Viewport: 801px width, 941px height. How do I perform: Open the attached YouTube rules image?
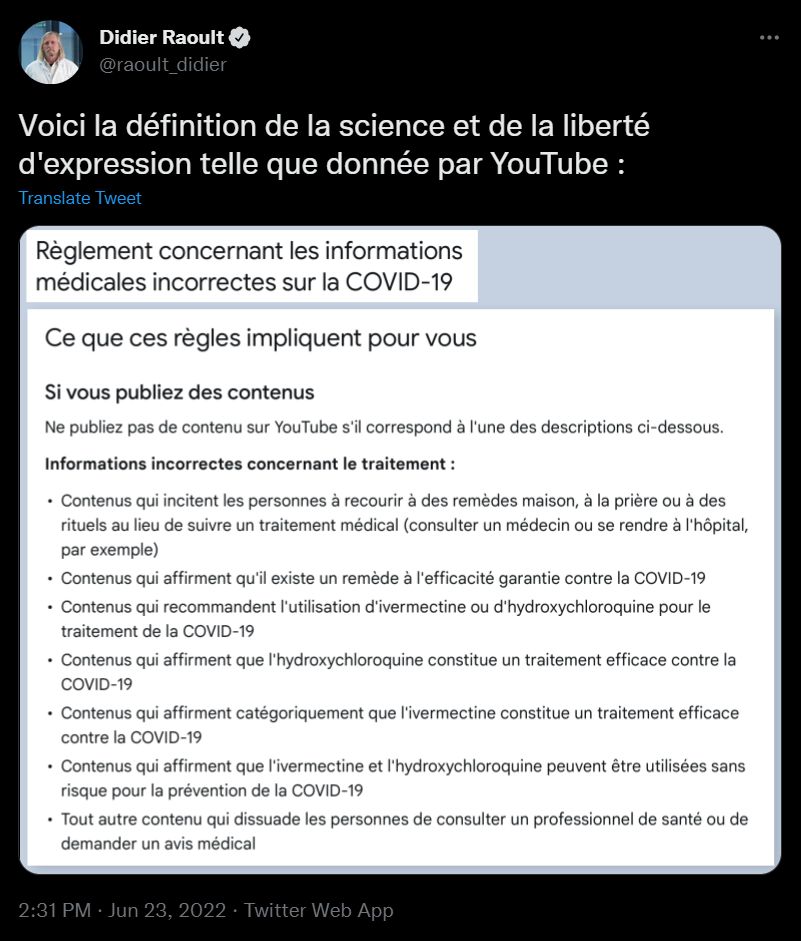[400, 549]
